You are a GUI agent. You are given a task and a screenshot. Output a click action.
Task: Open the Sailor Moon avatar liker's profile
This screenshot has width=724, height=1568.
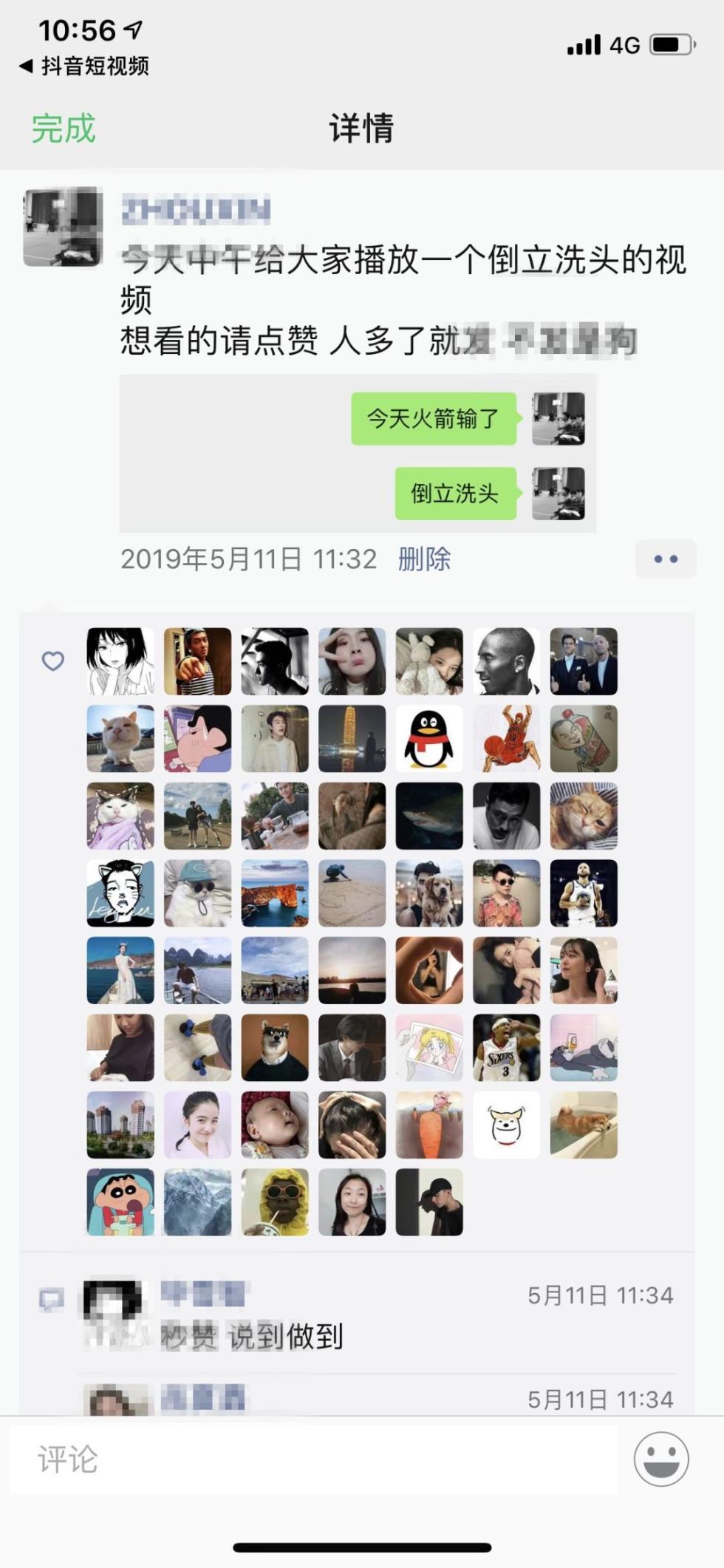(x=429, y=1048)
